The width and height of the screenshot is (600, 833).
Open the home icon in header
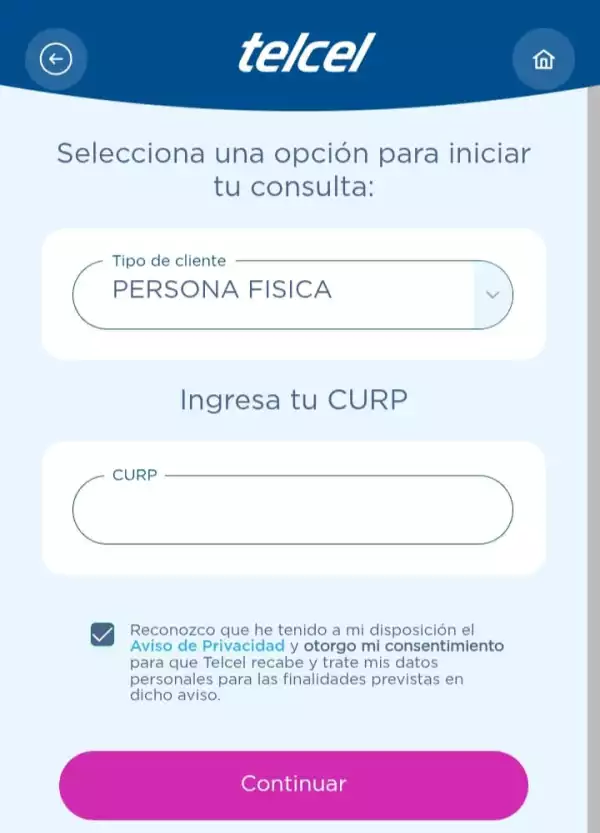543,60
